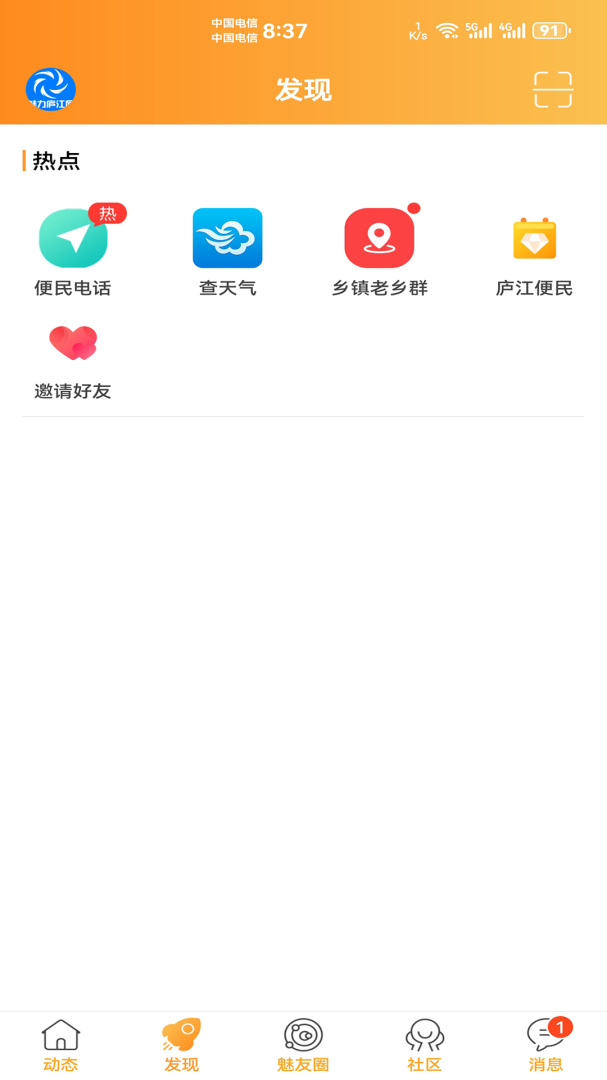
Task: Switch to the 动态 tab
Action: [x=60, y=1045]
